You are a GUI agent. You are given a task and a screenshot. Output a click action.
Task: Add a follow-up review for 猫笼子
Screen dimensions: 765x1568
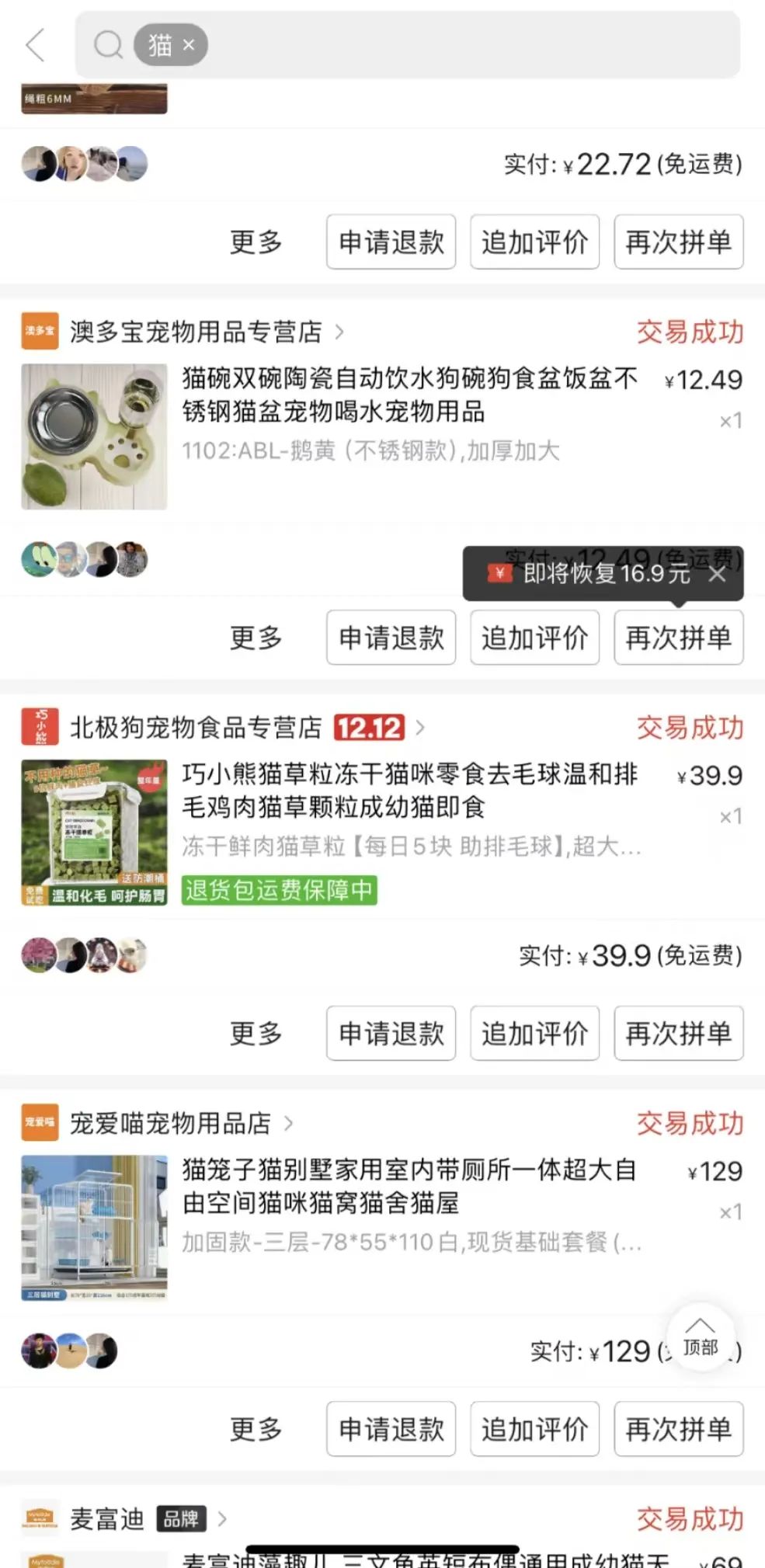tap(534, 1428)
